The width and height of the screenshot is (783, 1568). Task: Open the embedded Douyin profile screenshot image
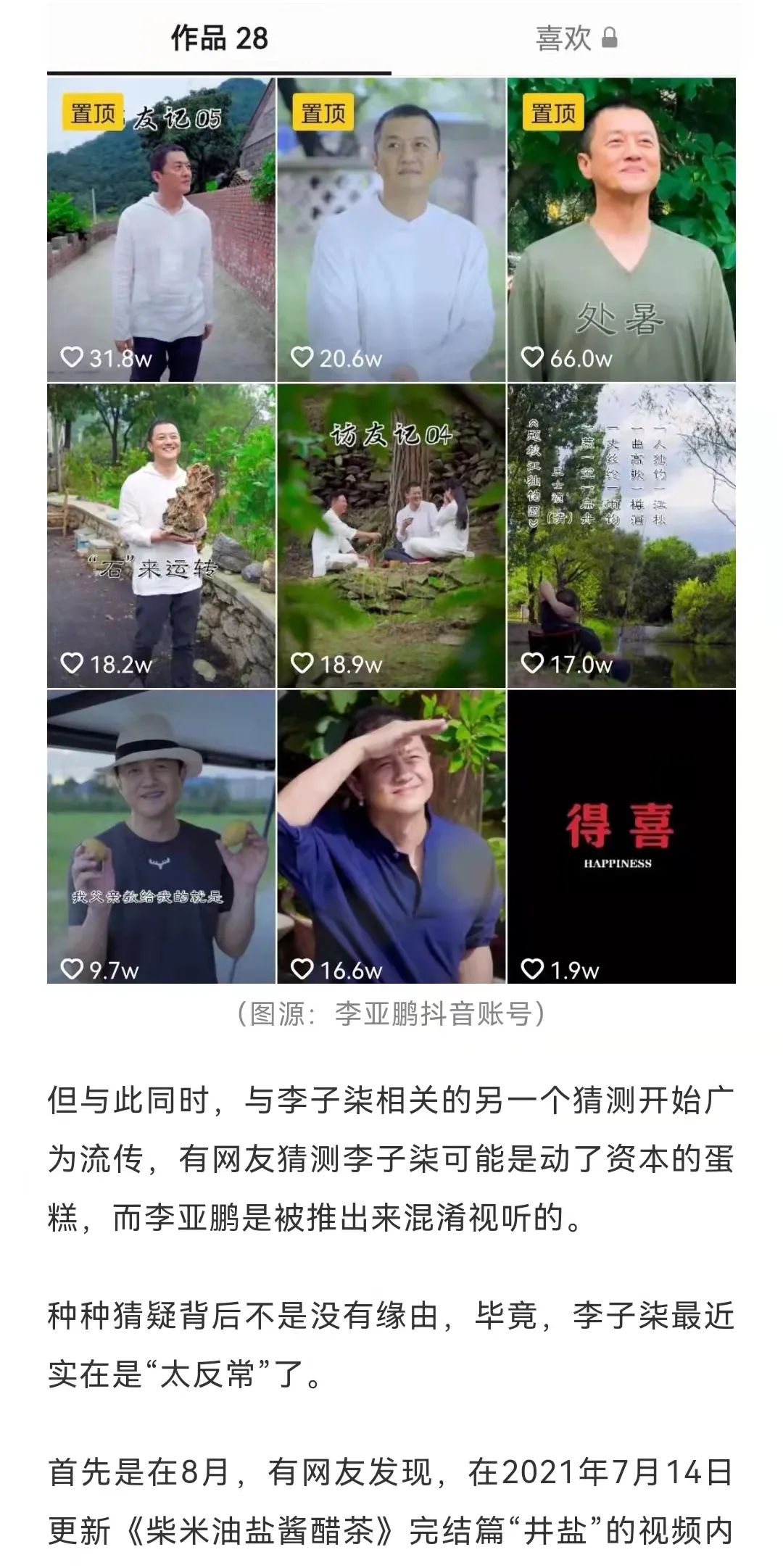391,507
